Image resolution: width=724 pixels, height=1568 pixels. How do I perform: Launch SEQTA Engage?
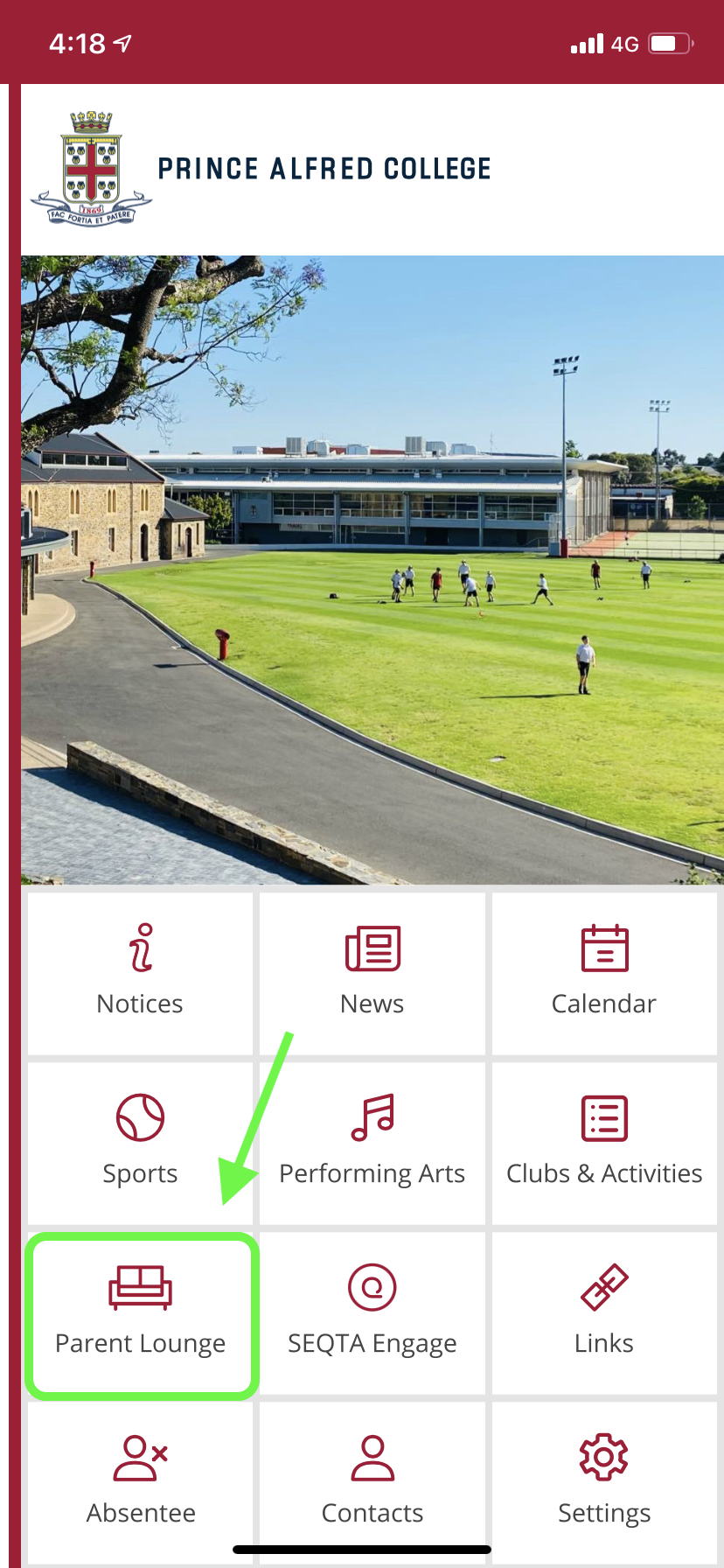pos(372,1312)
